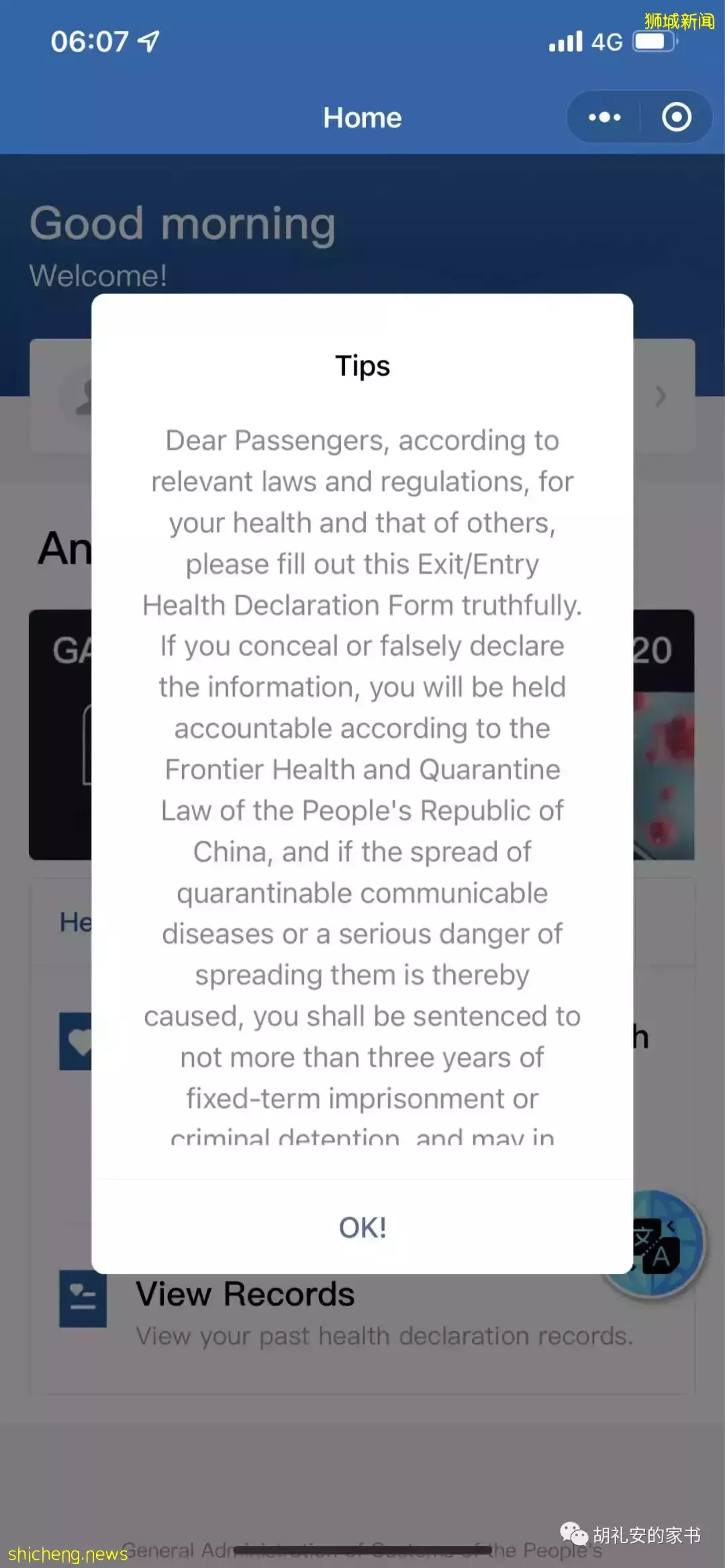This screenshot has width=725, height=1568.
Task: Open the mini program more-options menu
Action: 604,117
